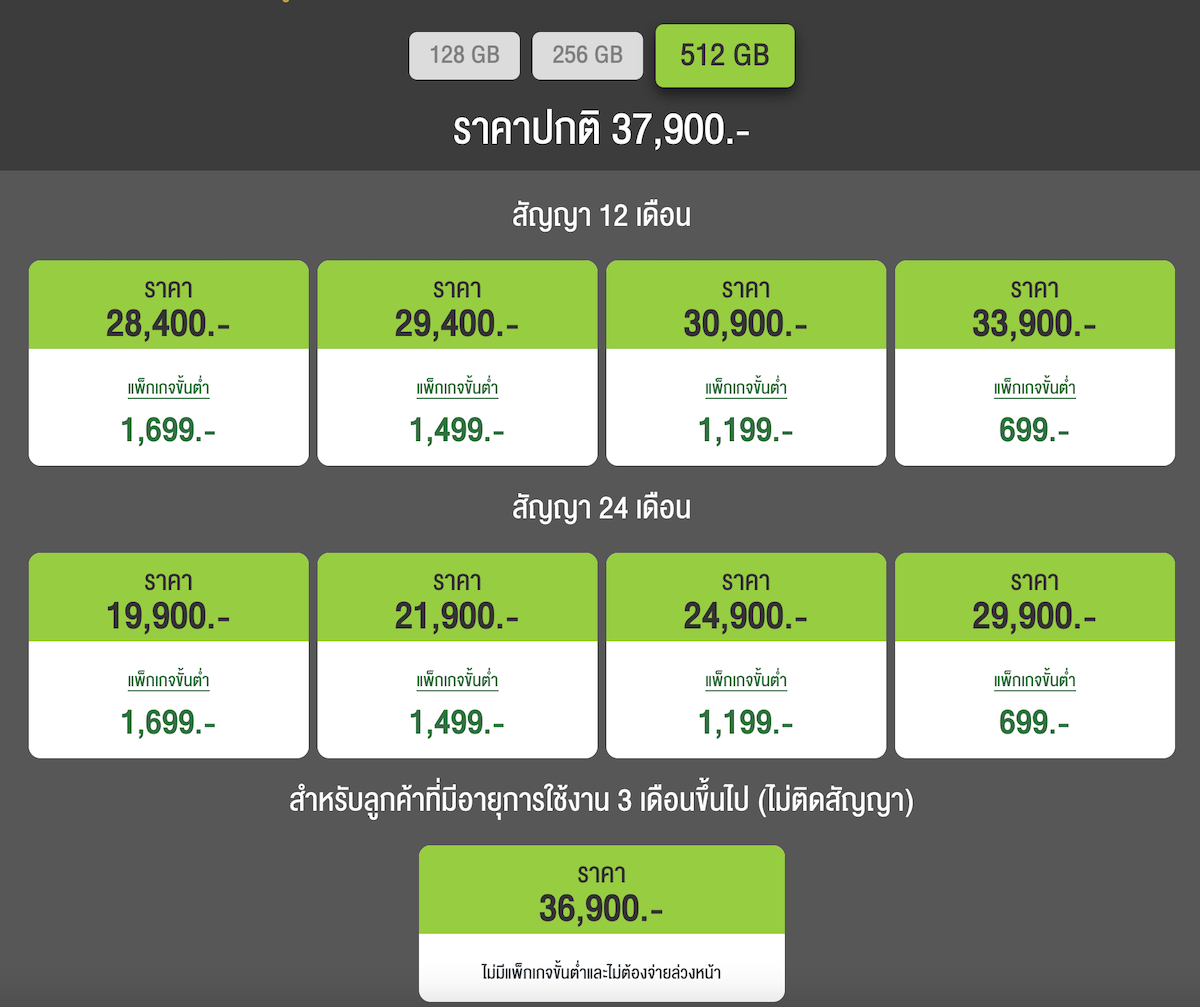
Task: Tap แพ็กเกจขั้นต่ำ link under the 29,400.- price
Action: pyautogui.click(x=457, y=388)
